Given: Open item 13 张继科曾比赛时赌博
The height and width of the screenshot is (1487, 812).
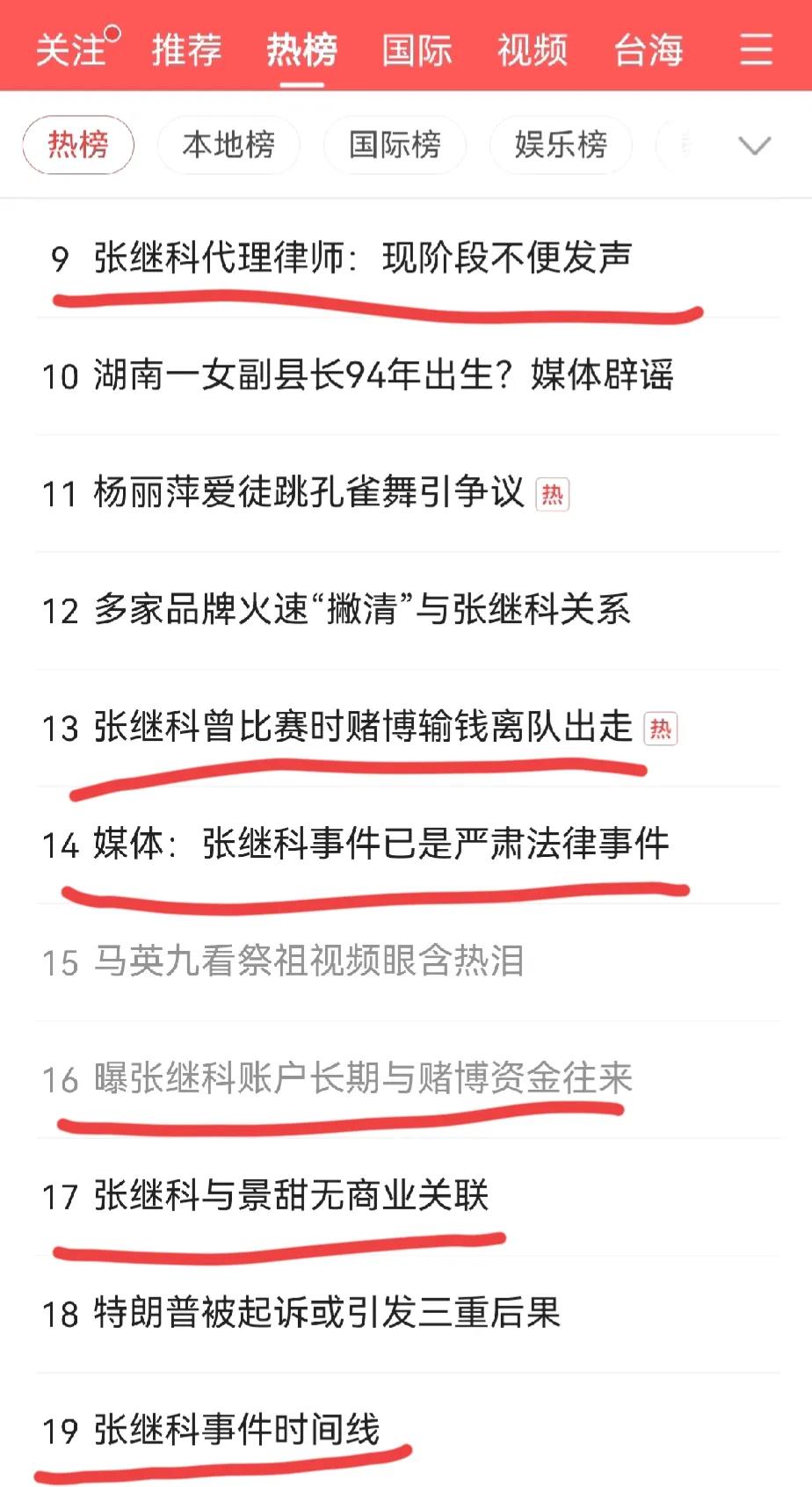Looking at the screenshot, I should click(x=408, y=728).
